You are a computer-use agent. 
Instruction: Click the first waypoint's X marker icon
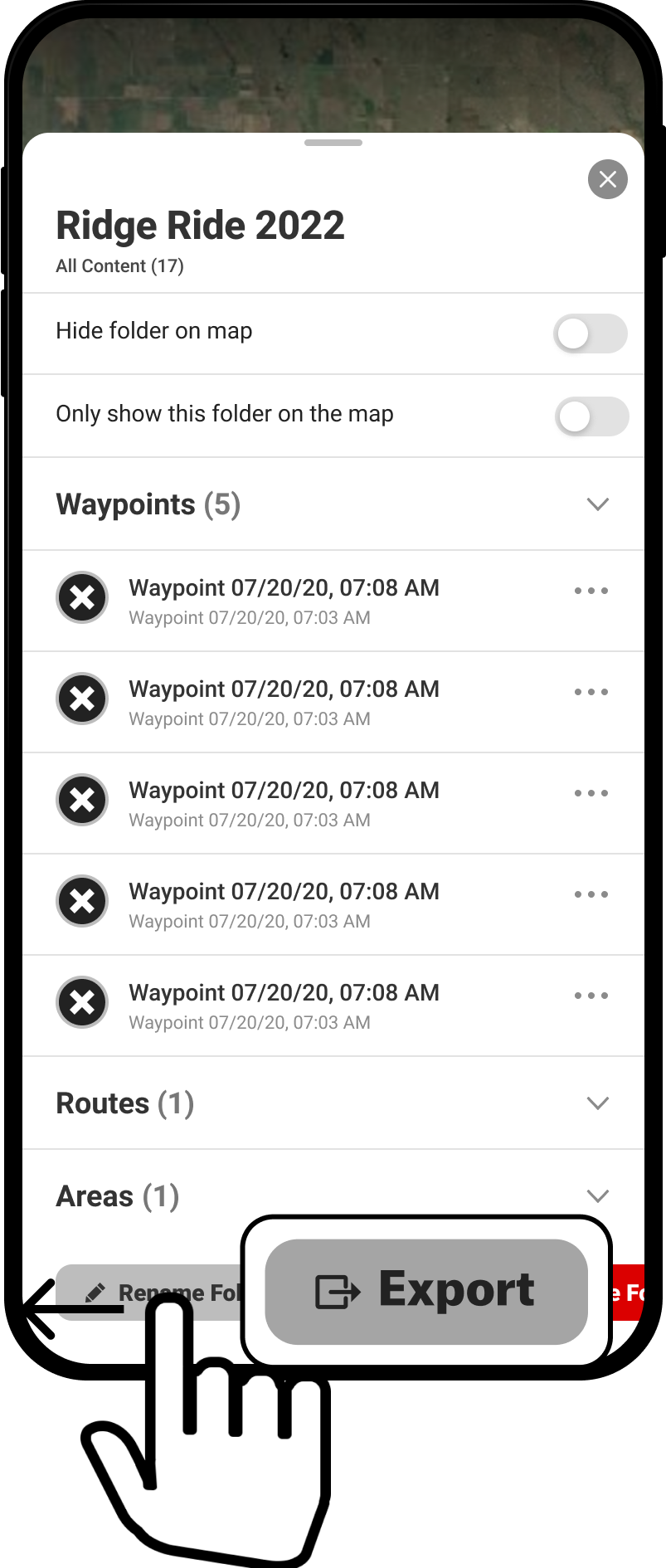click(82, 597)
